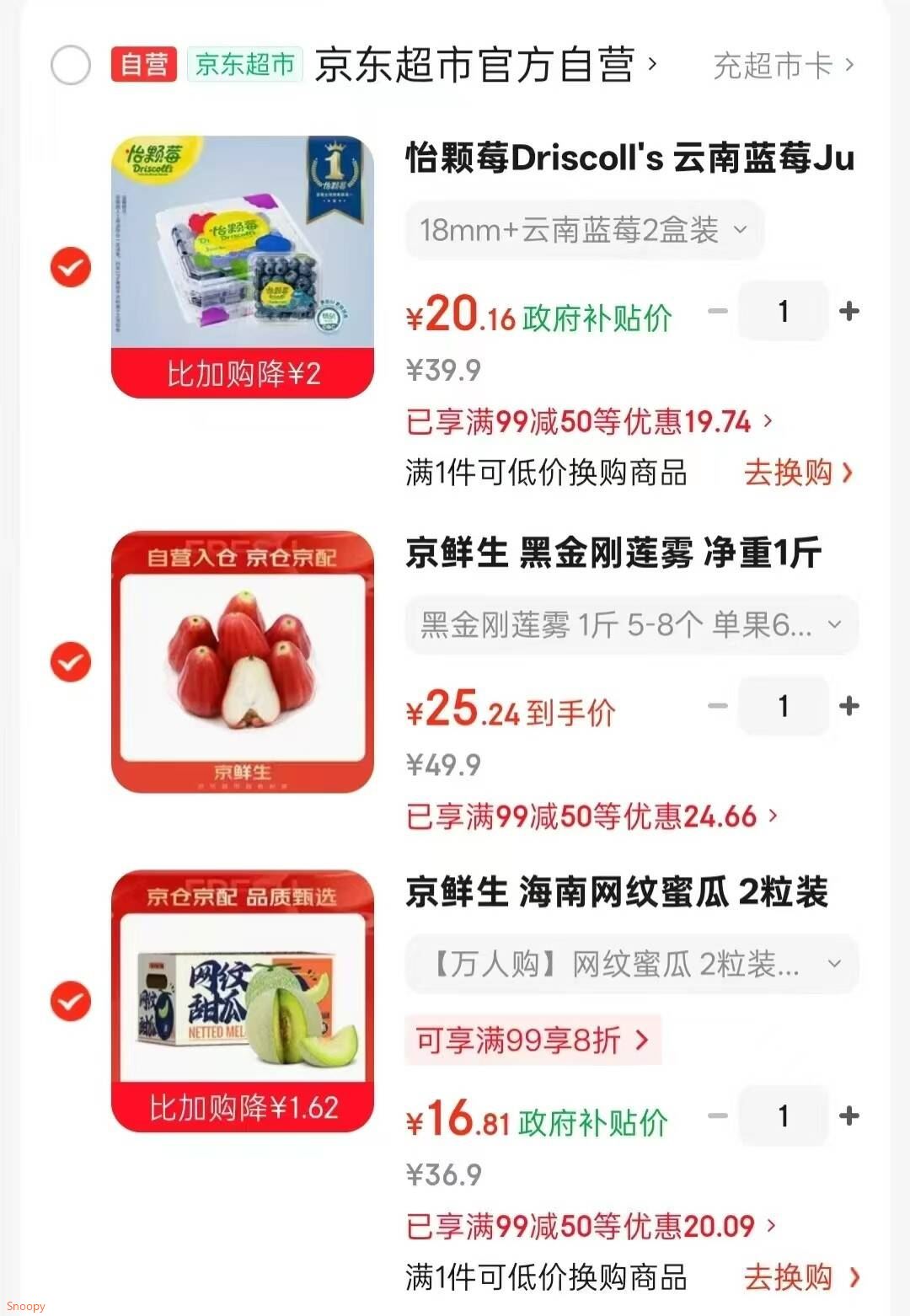Viewport: 910px width, 1316px height.
Task: Deselect the 怡颗莓 blueberry item checkbox
Action: (70, 266)
